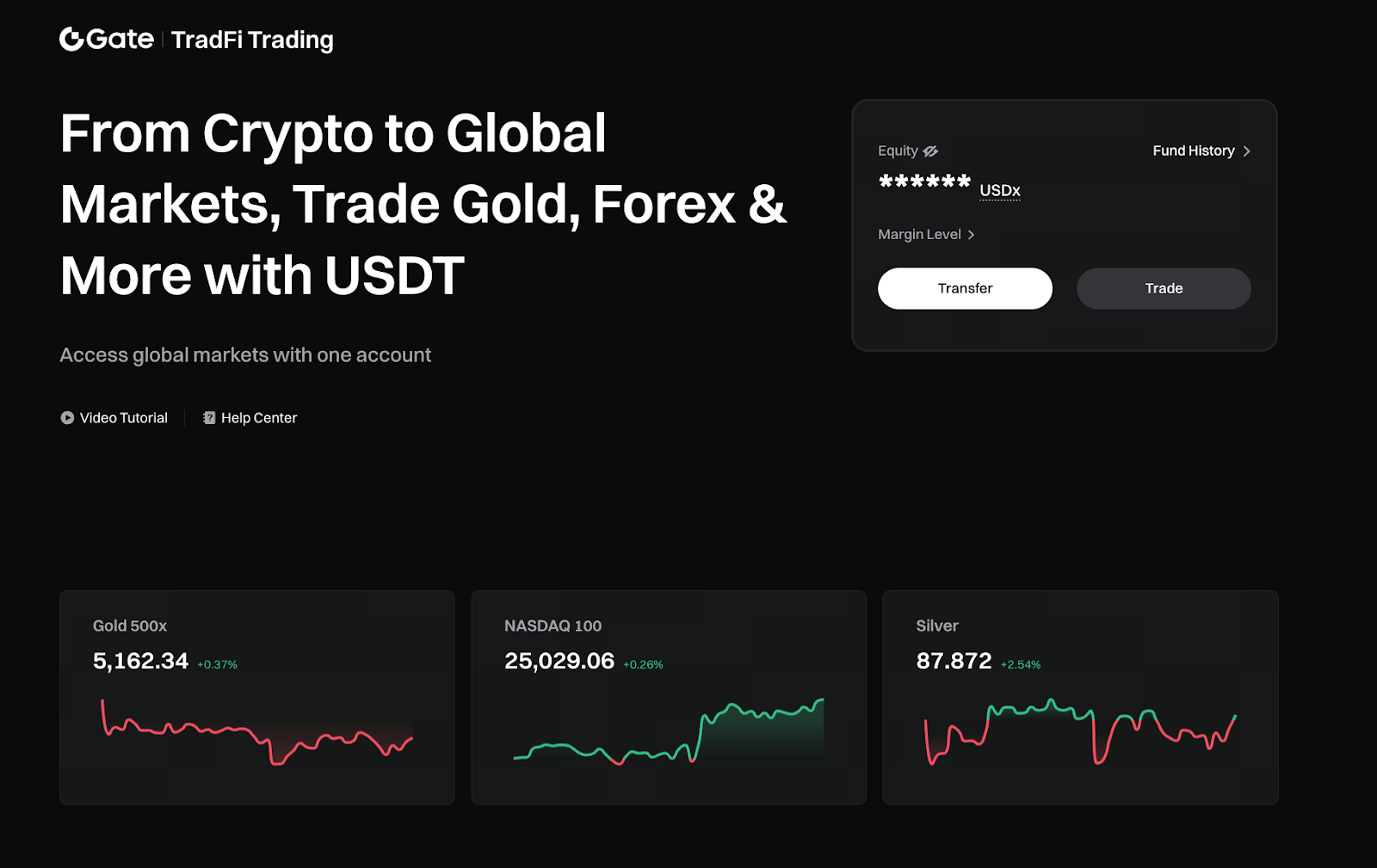The width and height of the screenshot is (1377, 868).
Task: Watch the Video Tutorial
Action: click(x=114, y=418)
